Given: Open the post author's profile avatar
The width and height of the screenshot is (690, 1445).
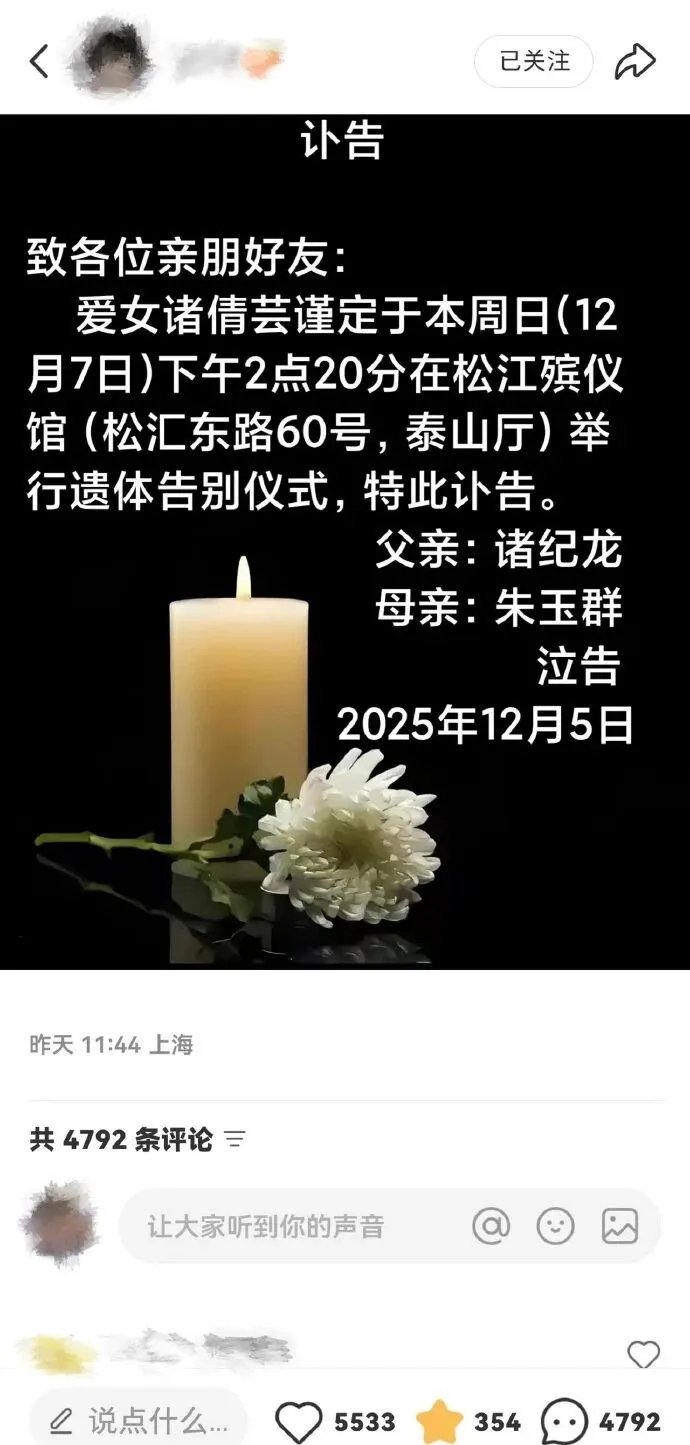Looking at the screenshot, I should 111,60.
